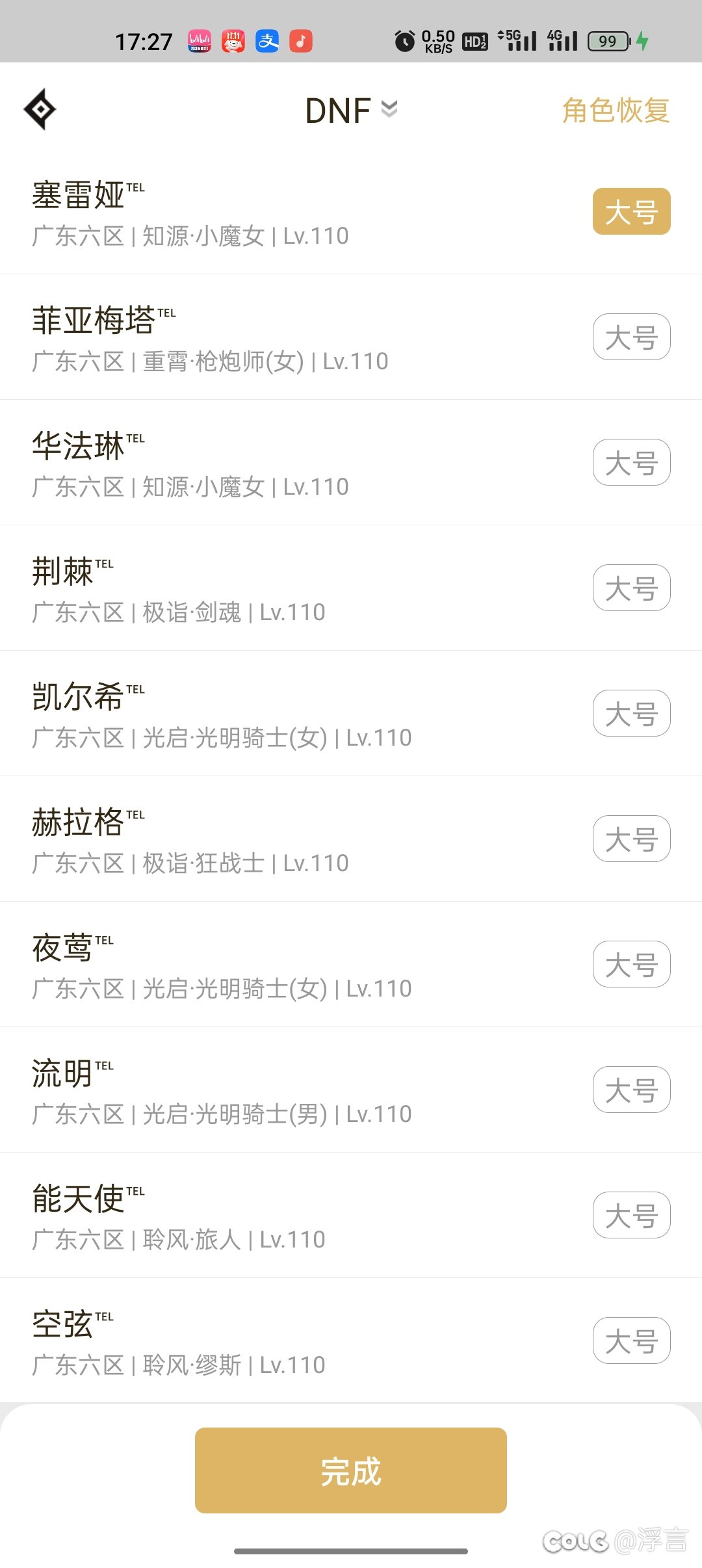Viewport: 702px width, 1568px height.
Task: Tap the diamond logo icon at top left
Action: click(40, 109)
